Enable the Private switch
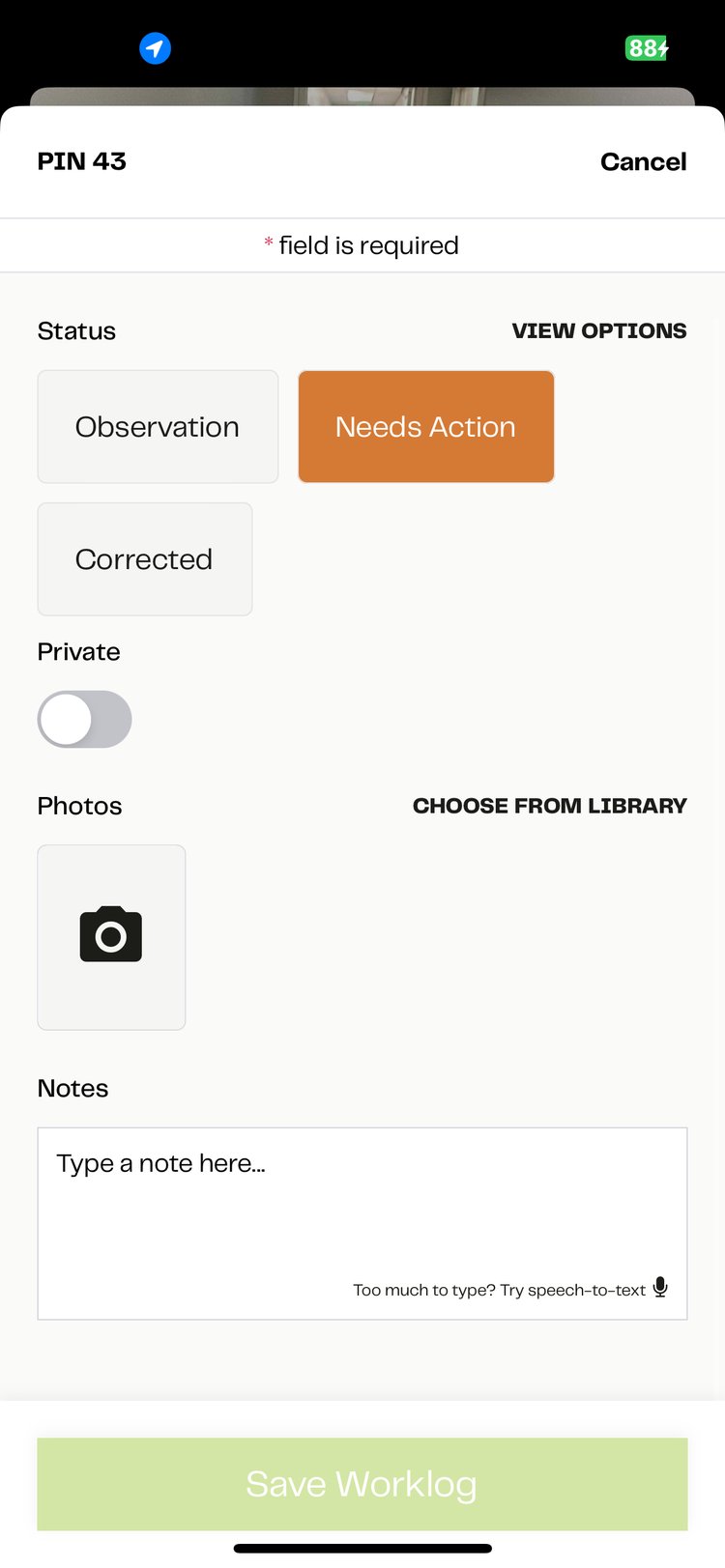The image size is (725, 1568). click(84, 720)
